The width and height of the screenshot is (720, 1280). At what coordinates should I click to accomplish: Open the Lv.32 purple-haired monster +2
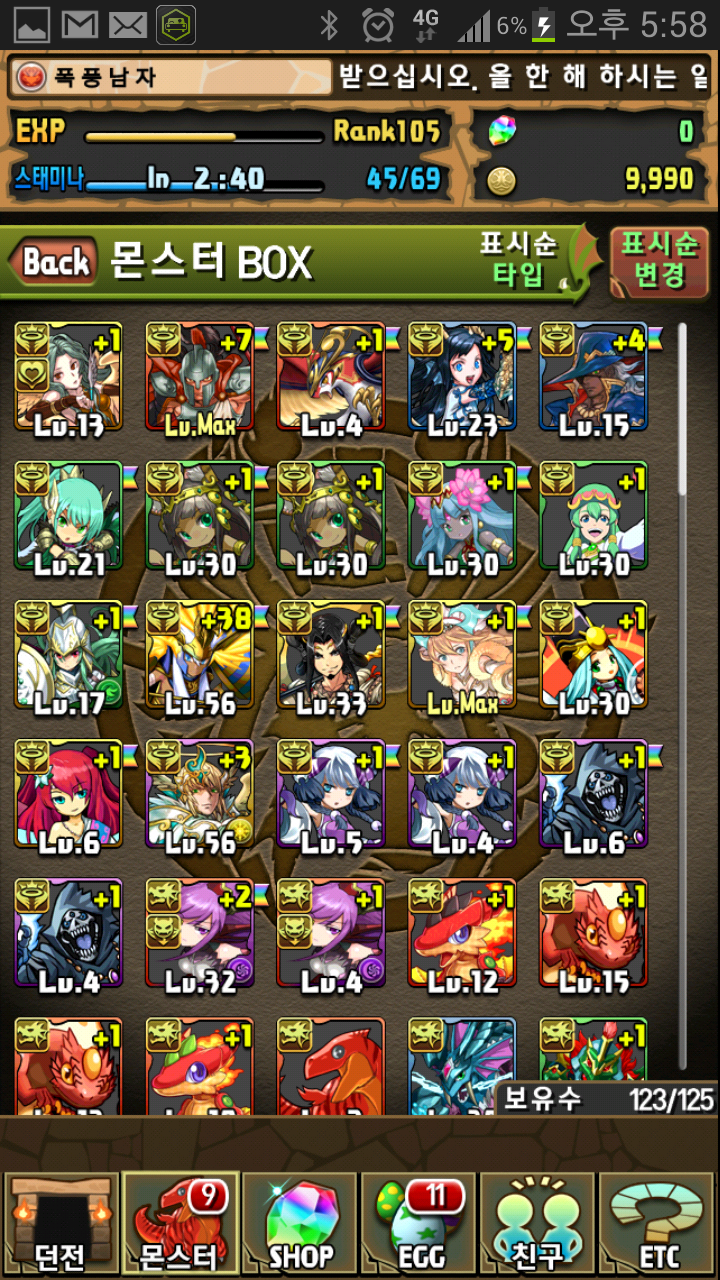200,934
